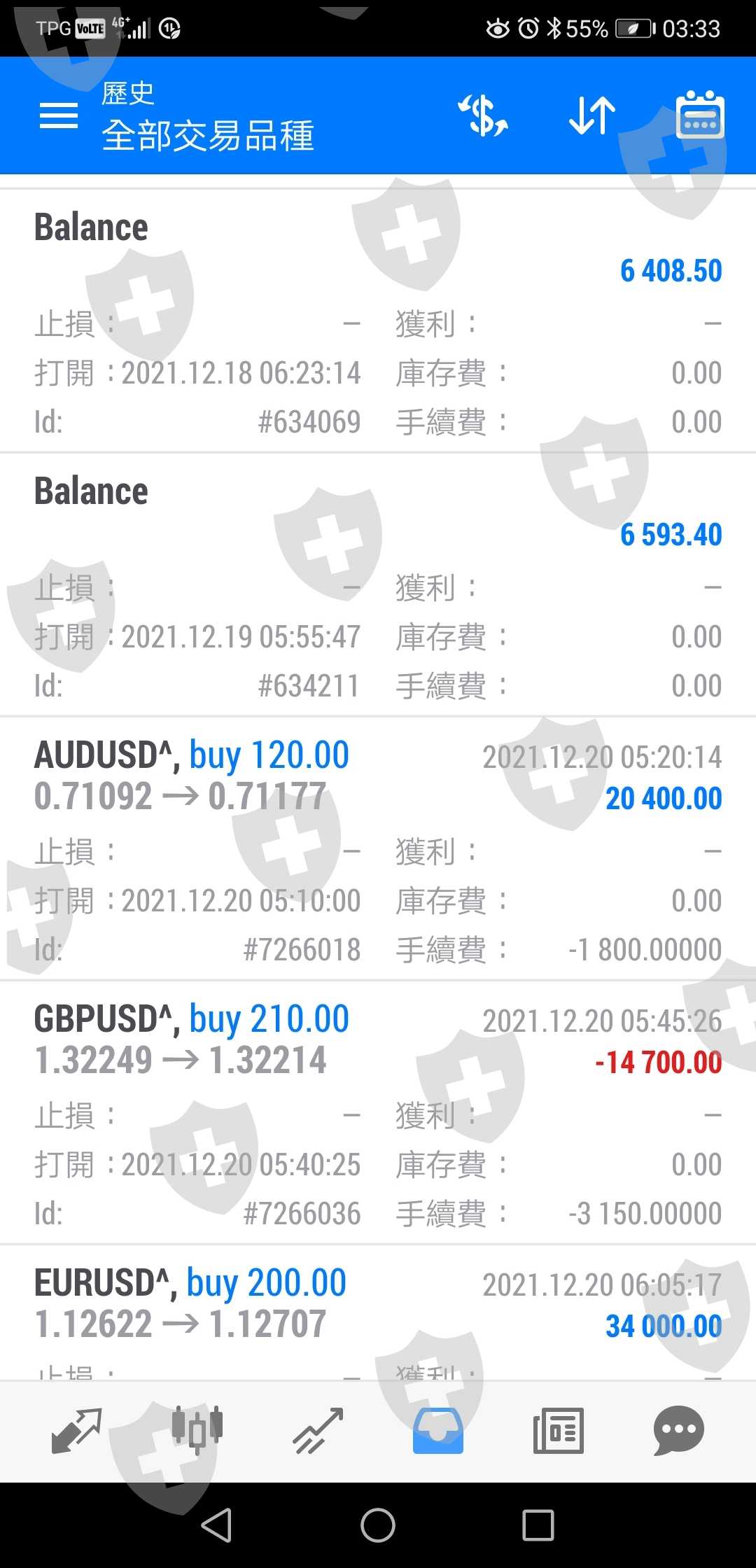756x1568 pixels.
Task: Tap the currency symbol filter icon
Action: click(483, 115)
